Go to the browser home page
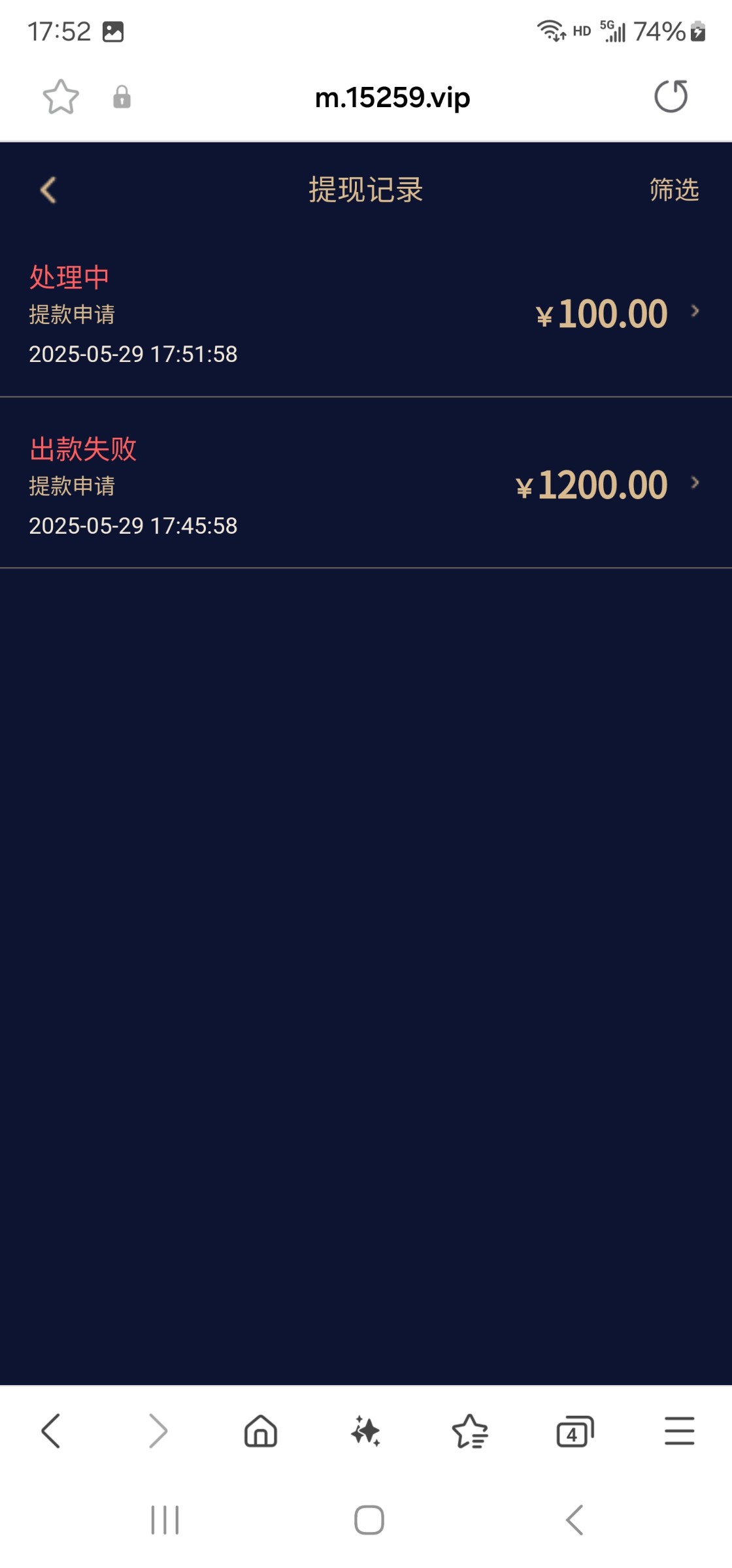732x1568 pixels. [261, 1431]
